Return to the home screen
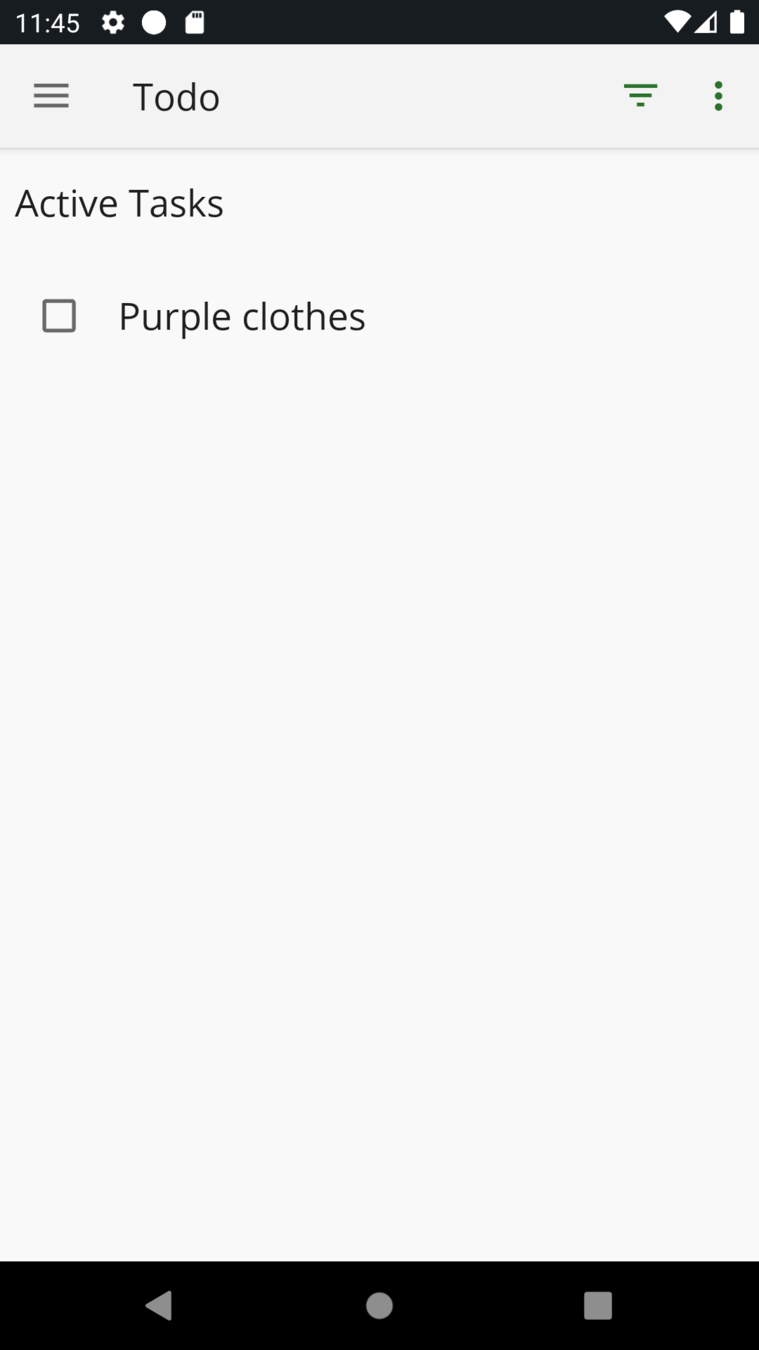The width and height of the screenshot is (759, 1350). tap(379, 1305)
